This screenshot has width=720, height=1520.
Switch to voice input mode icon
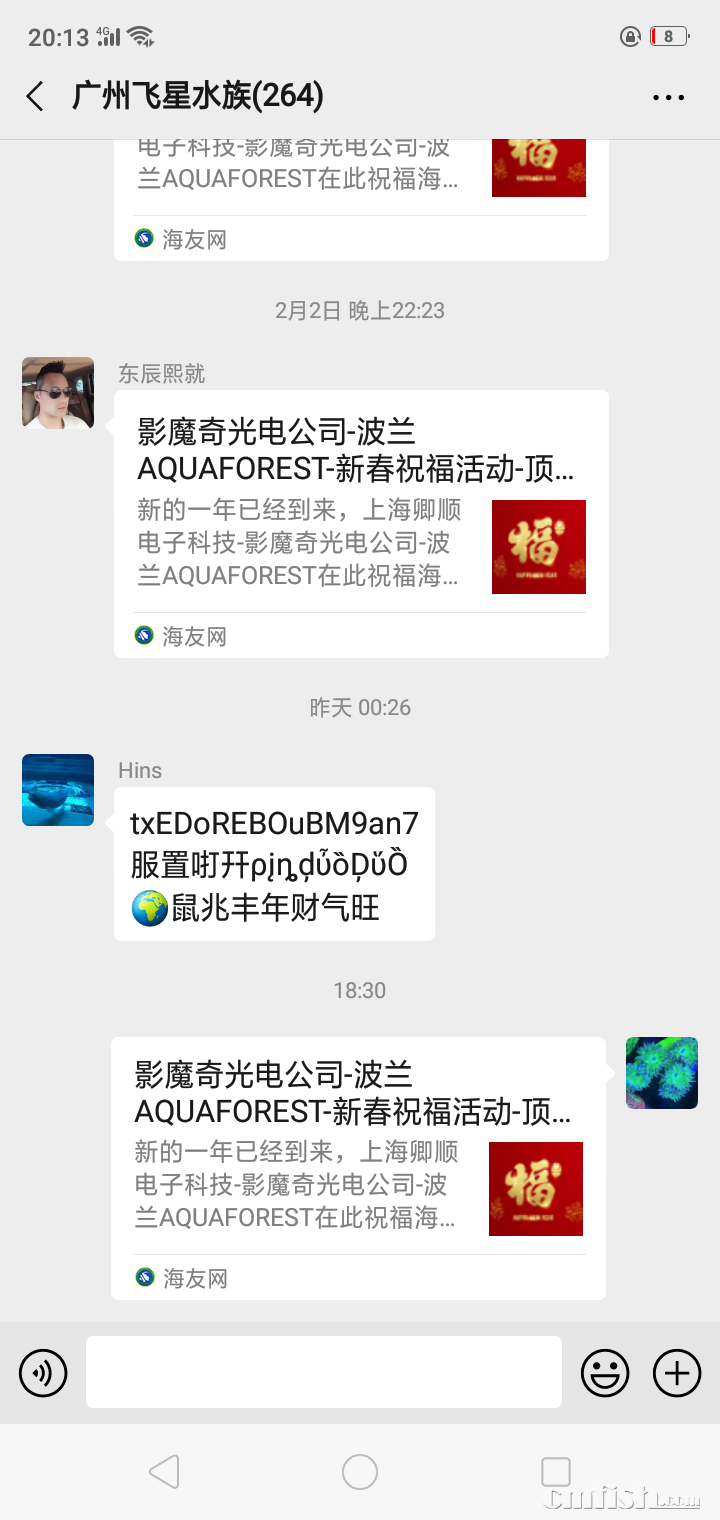(42, 1373)
